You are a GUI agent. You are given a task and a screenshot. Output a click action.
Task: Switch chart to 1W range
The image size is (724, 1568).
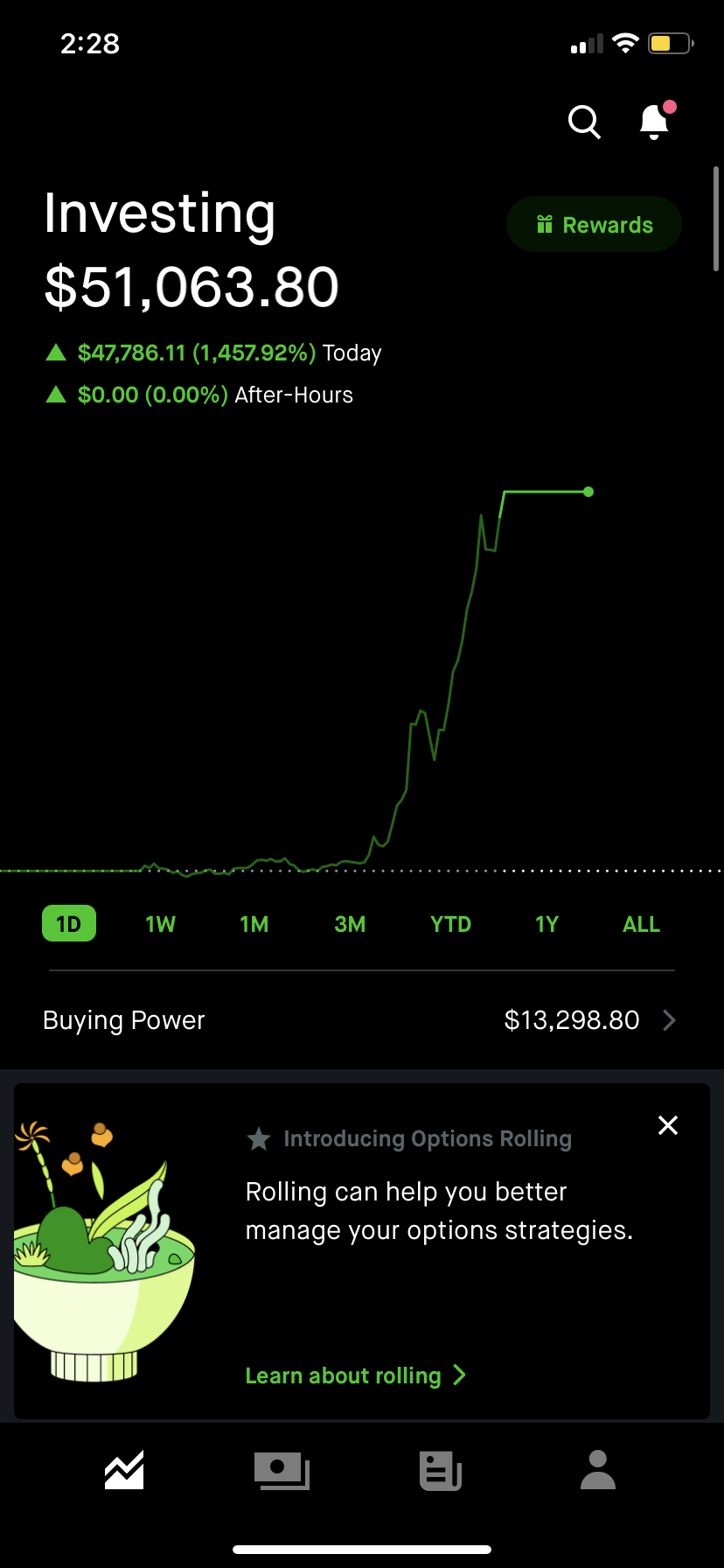click(x=161, y=924)
